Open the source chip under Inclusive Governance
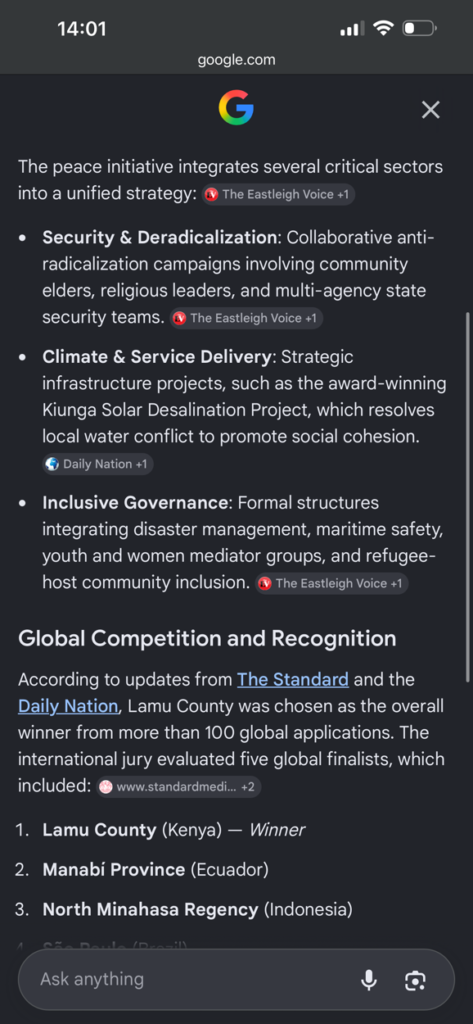The image size is (473, 1024). point(332,584)
